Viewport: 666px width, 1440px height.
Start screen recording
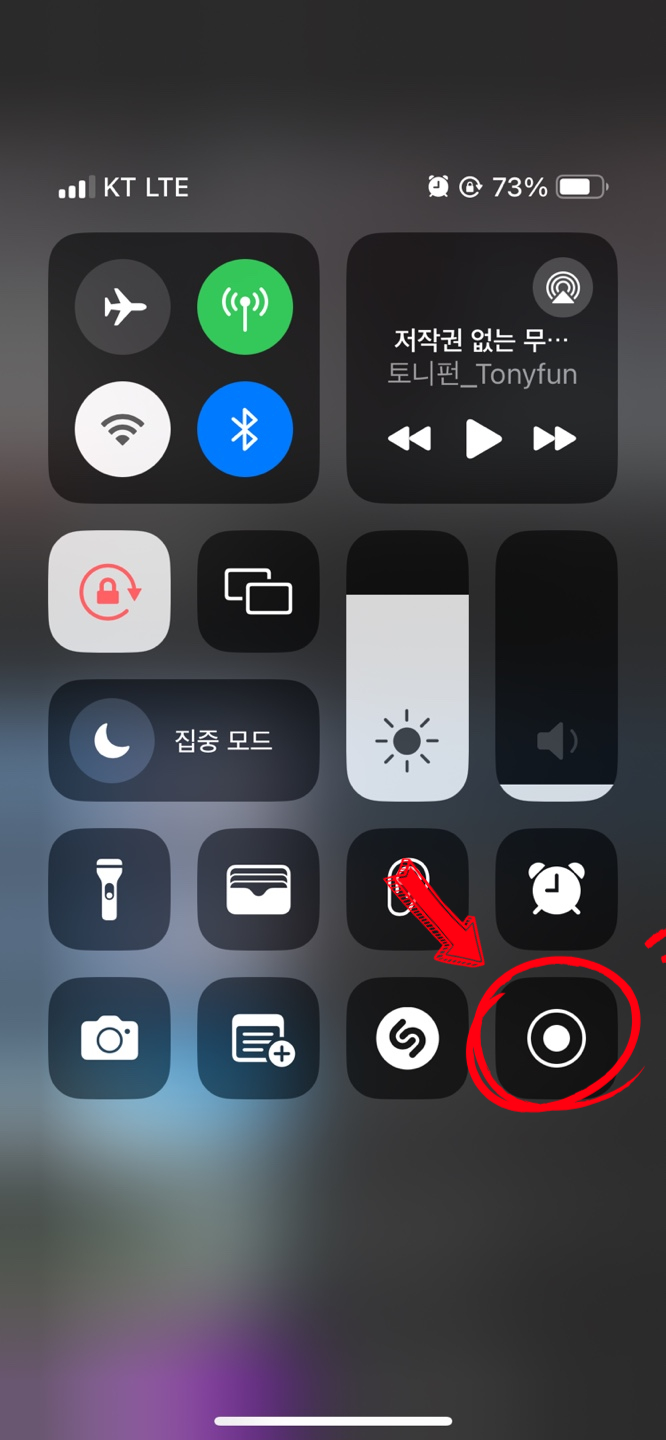[x=556, y=1038]
